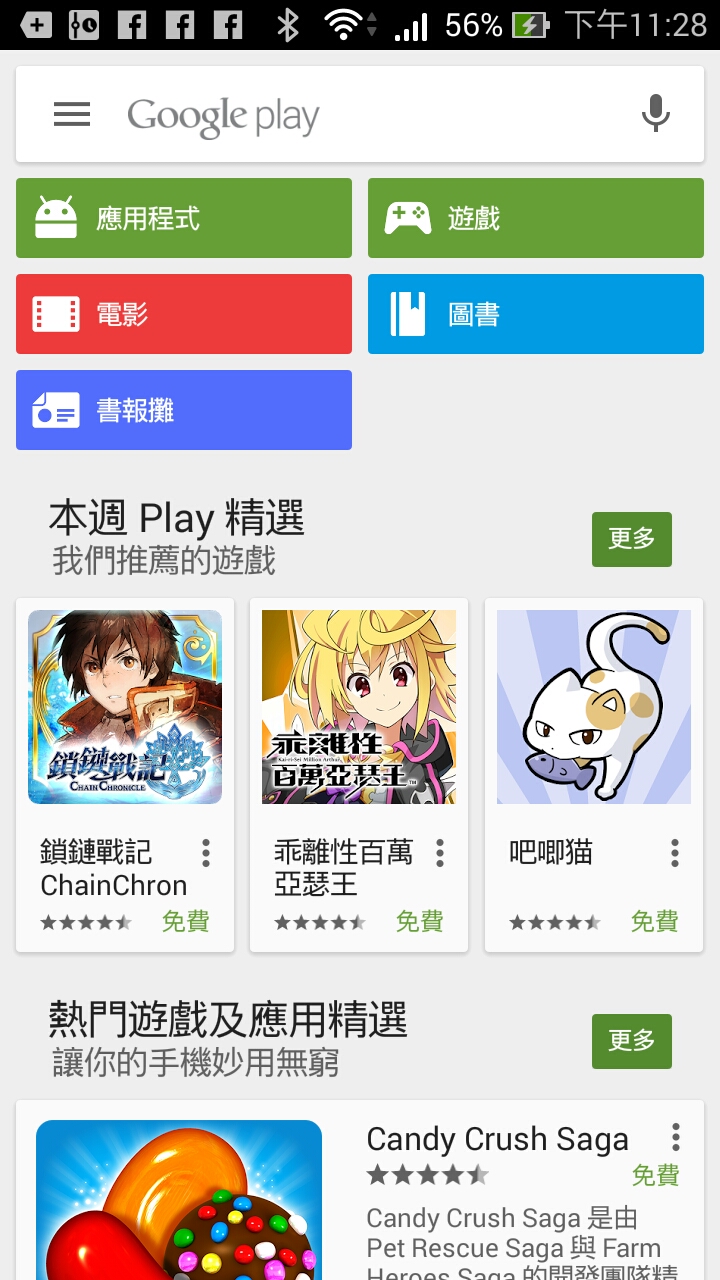The height and width of the screenshot is (1280, 720).
Task: Open the 應用程式 apps category
Action: click(184, 218)
